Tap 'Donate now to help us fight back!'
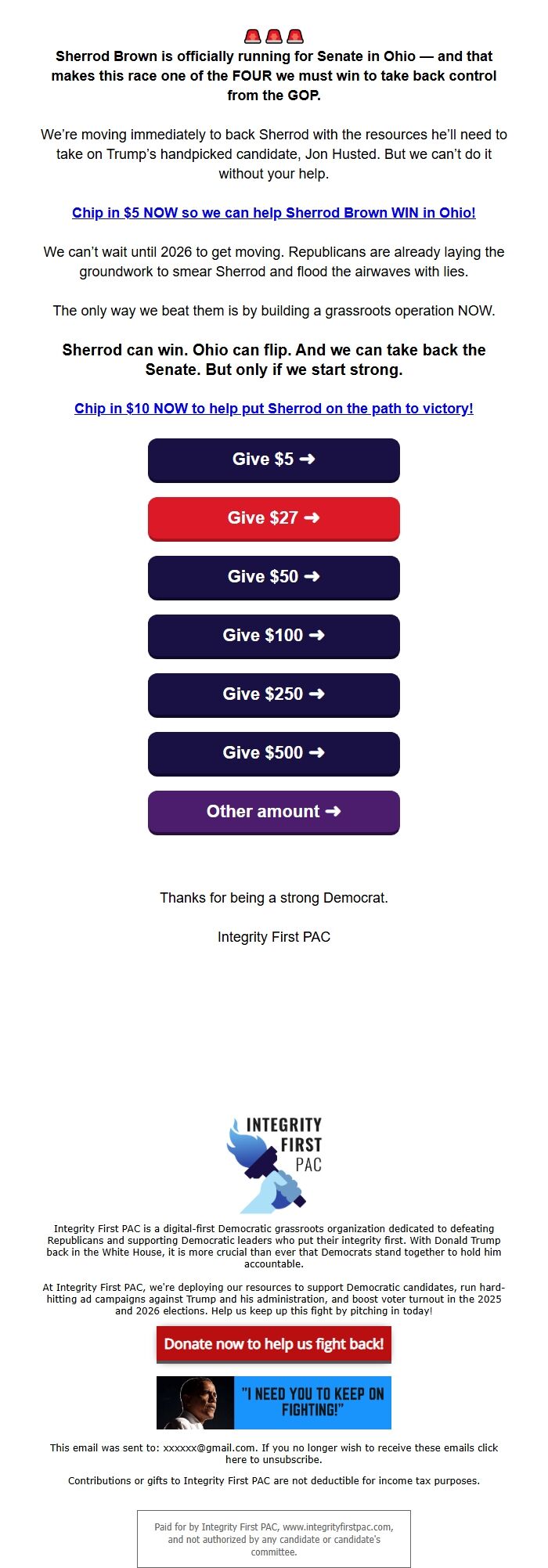548x1568 pixels. (273, 1344)
